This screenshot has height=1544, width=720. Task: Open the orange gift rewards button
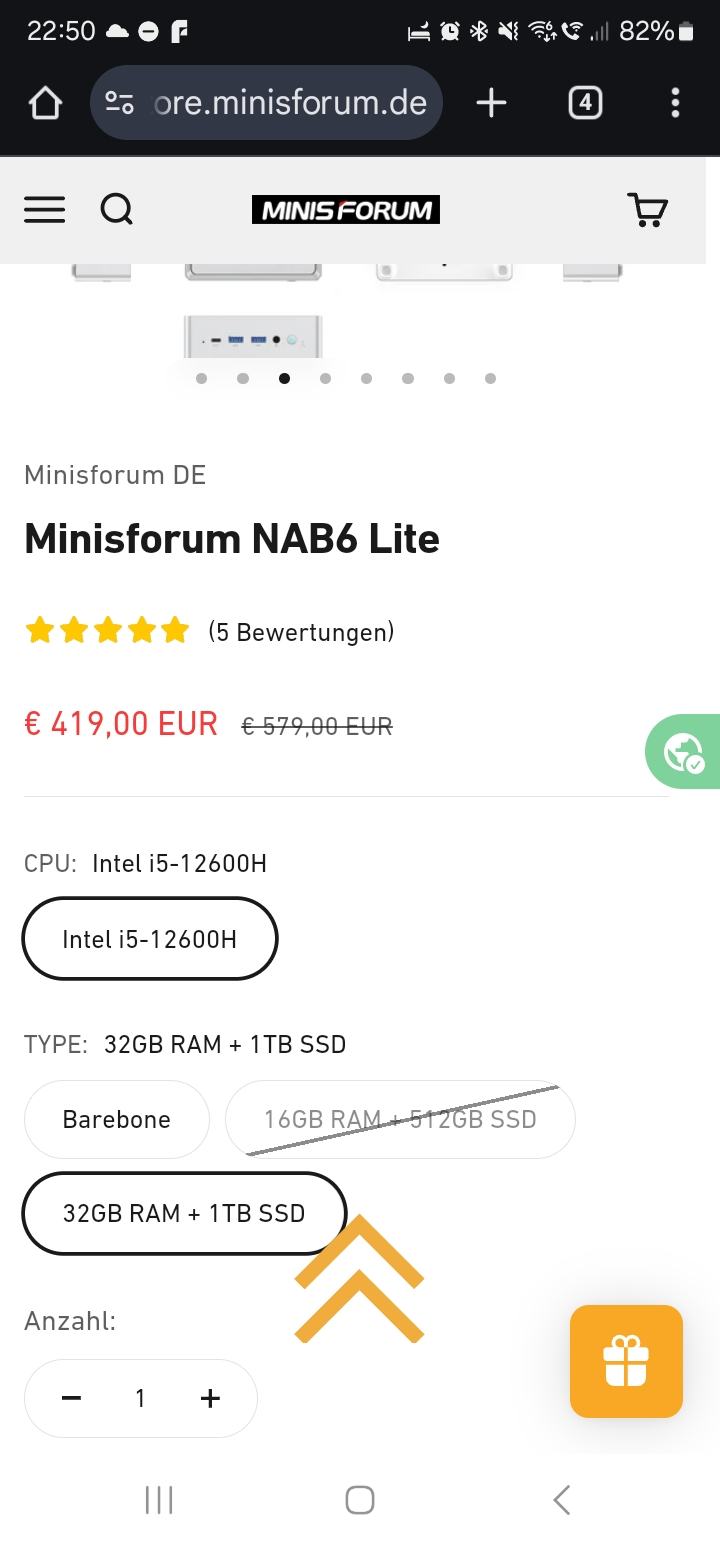626,1361
